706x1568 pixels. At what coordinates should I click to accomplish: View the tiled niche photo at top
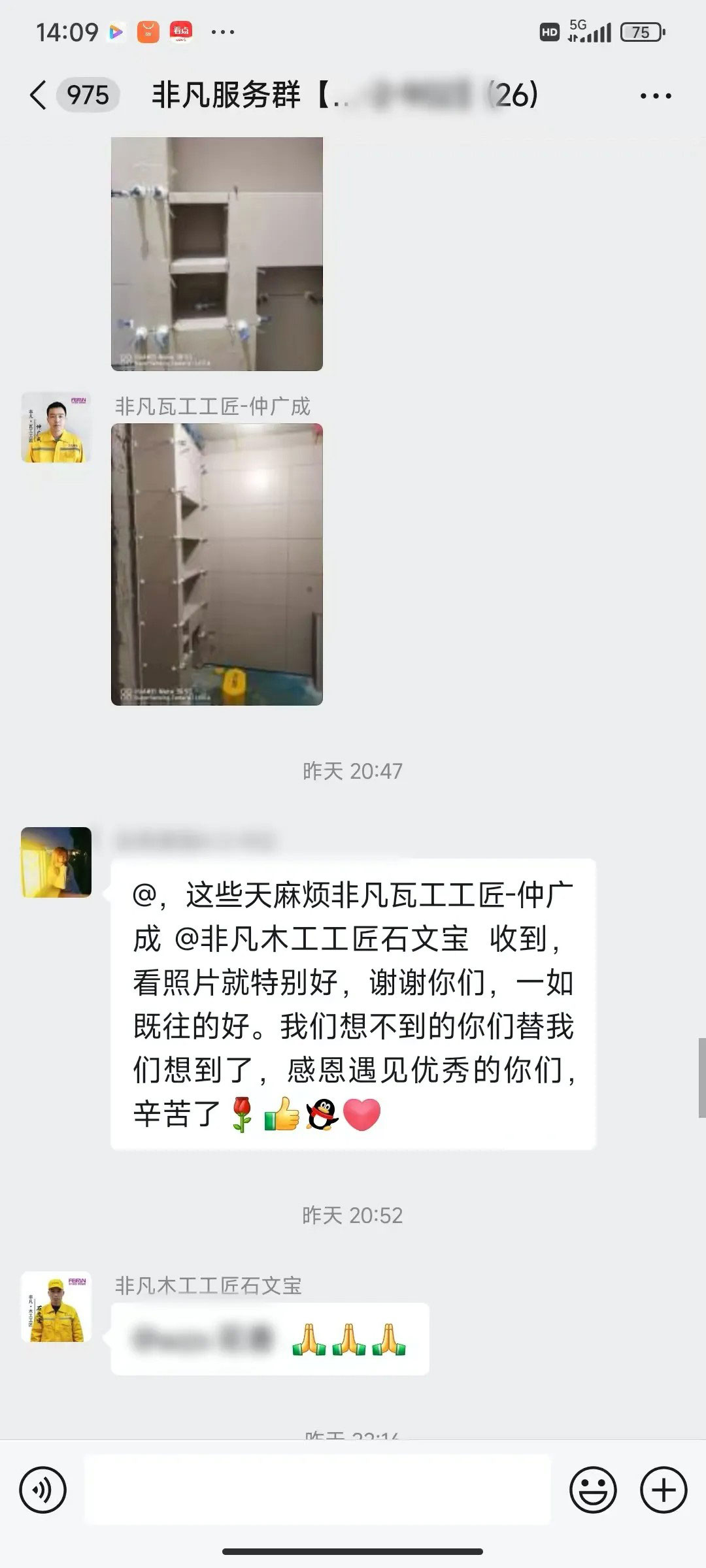(x=217, y=253)
